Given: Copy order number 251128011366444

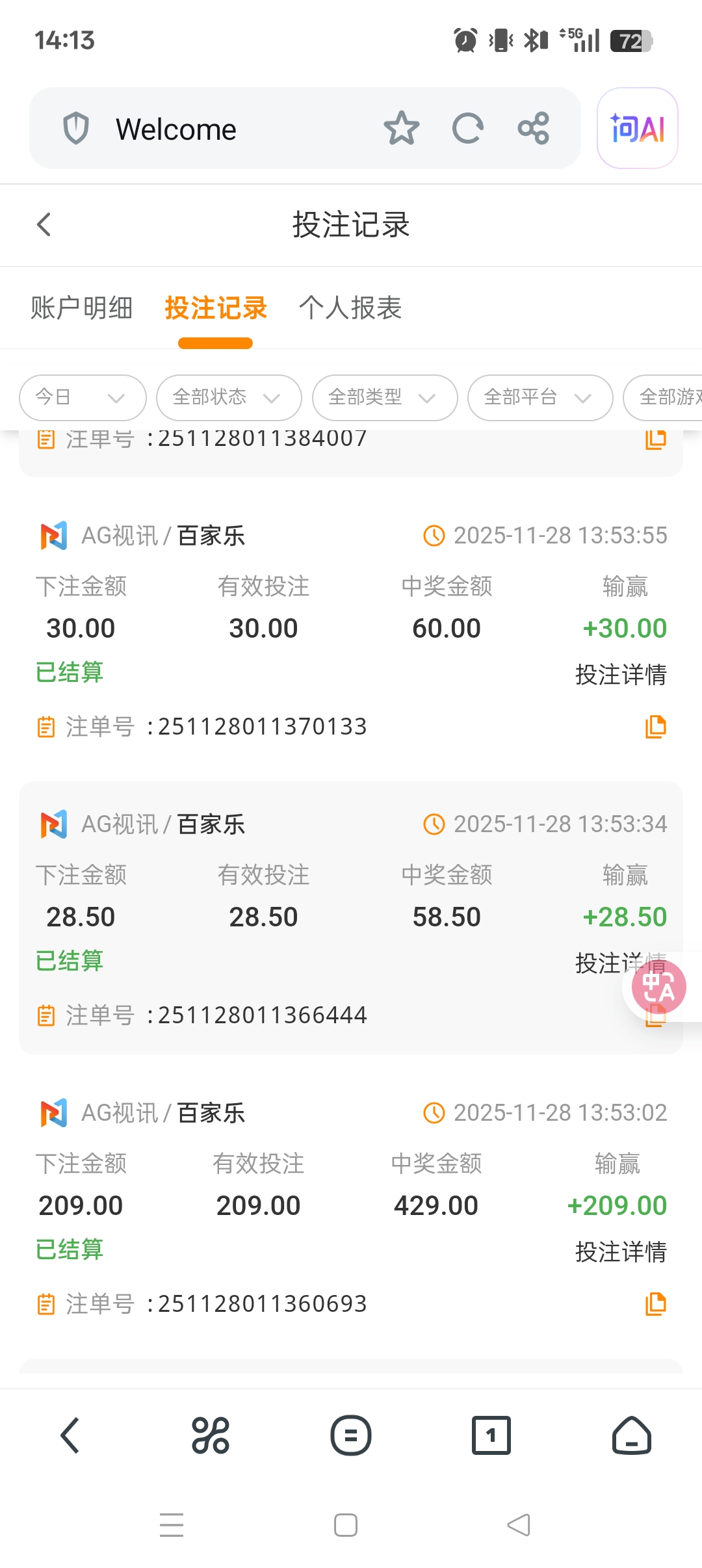Looking at the screenshot, I should (656, 1014).
